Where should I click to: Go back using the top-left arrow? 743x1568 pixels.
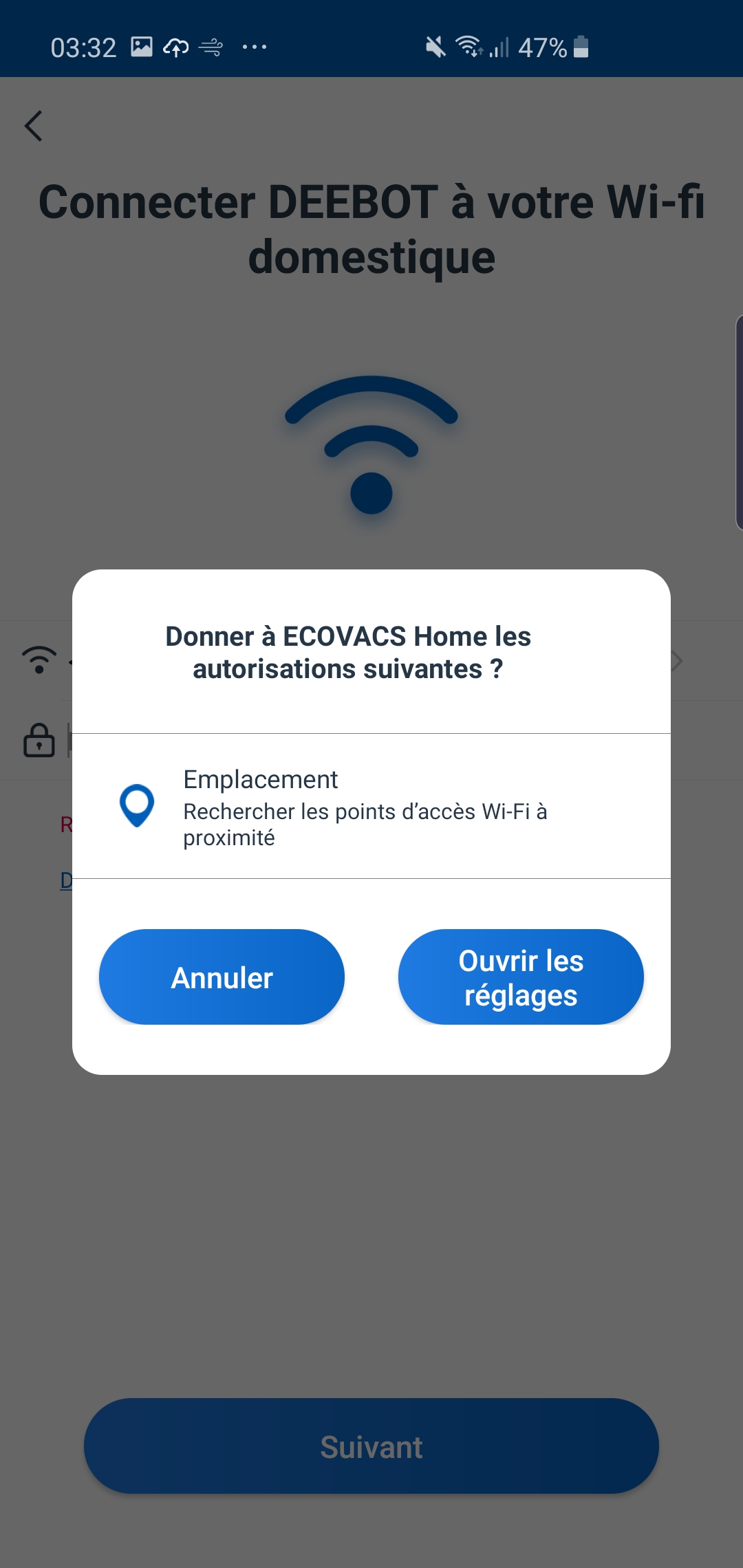tap(34, 126)
